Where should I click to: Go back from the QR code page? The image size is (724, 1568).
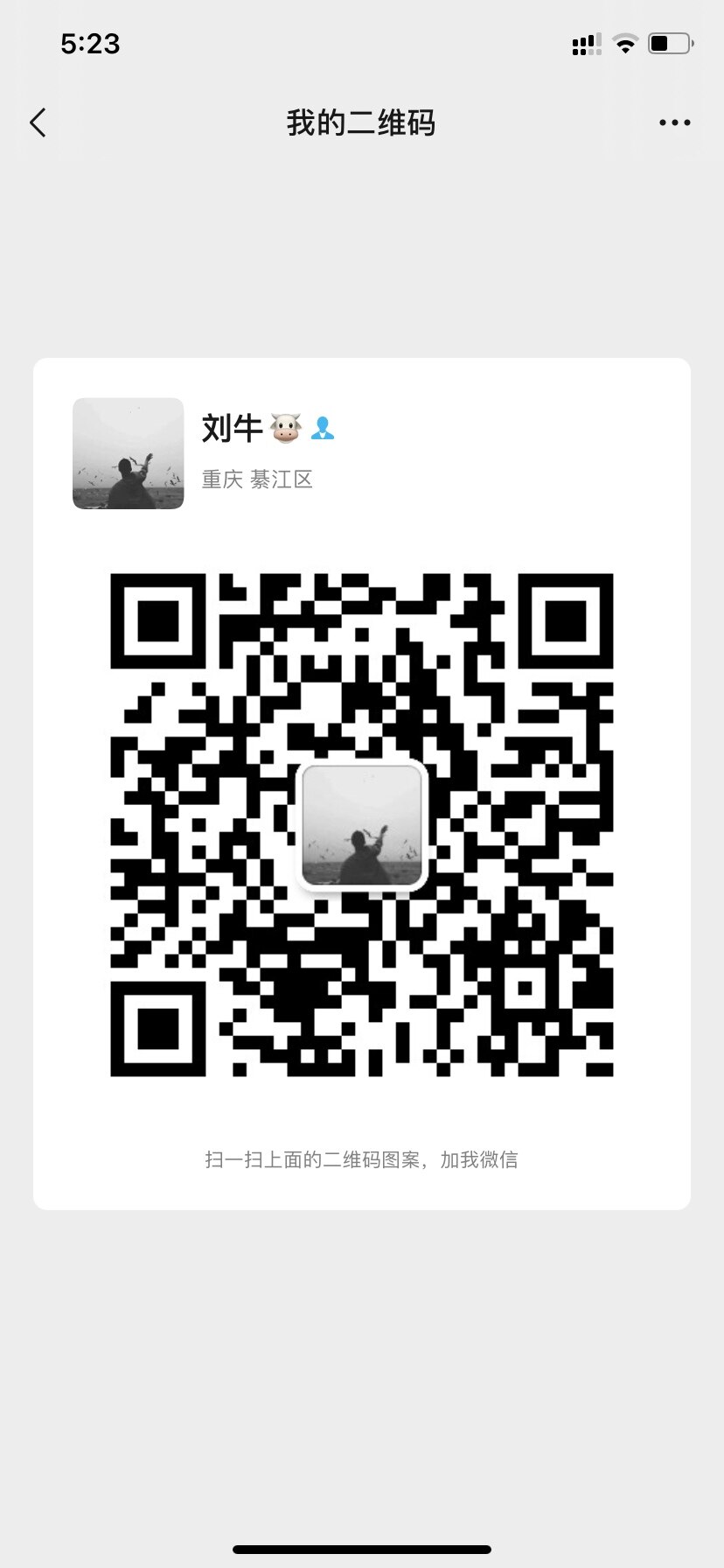pyautogui.click(x=38, y=123)
